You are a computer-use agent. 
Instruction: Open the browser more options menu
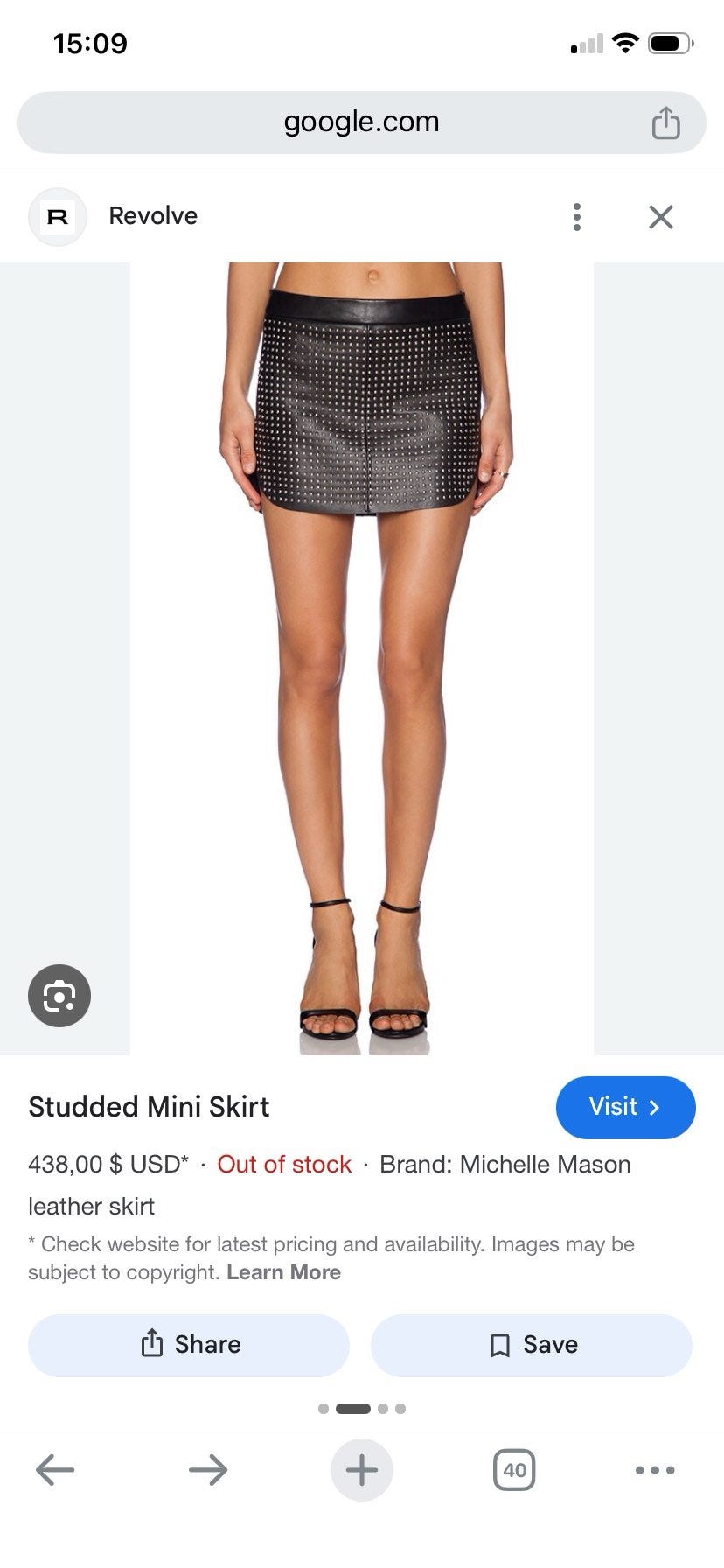(x=655, y=1470)
